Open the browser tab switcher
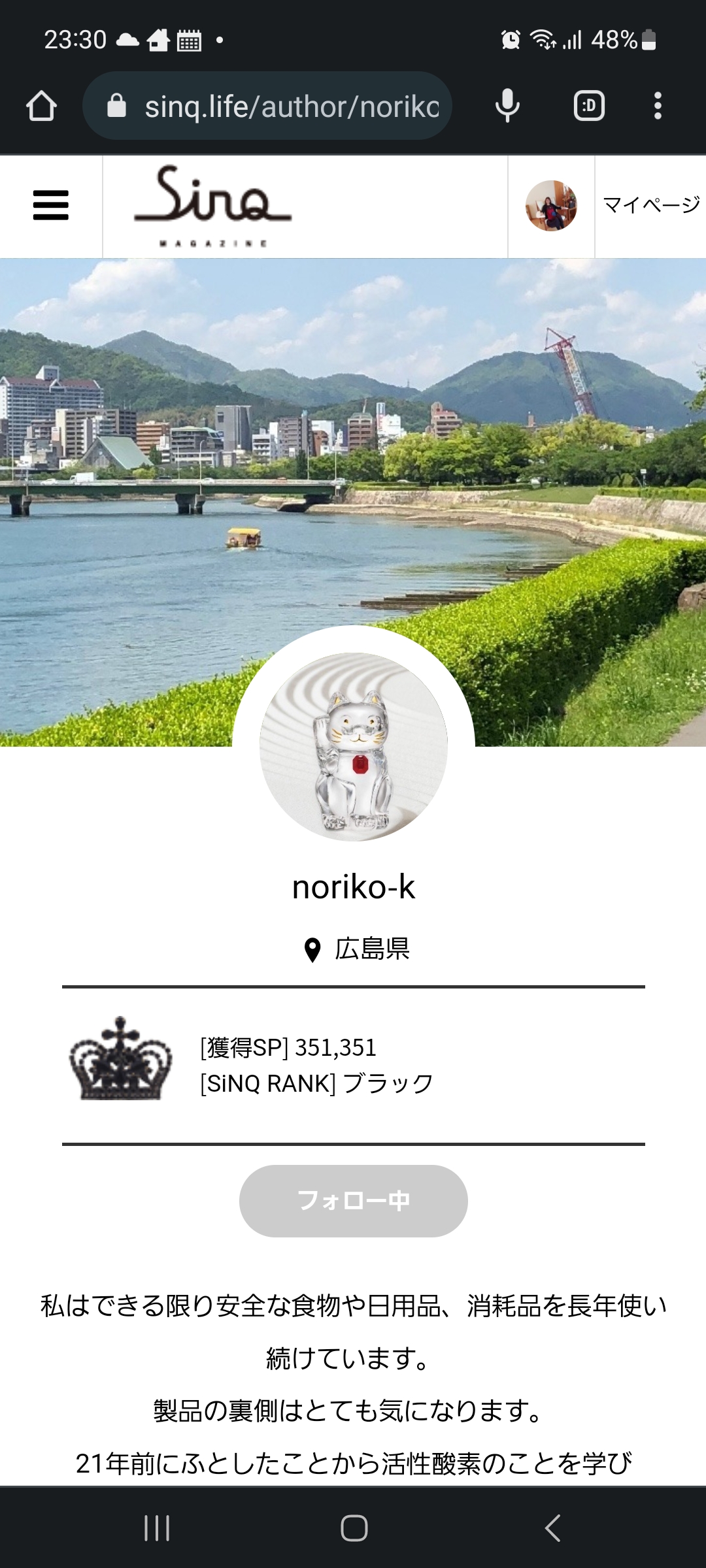706x1568 pixels. (589, 106)
